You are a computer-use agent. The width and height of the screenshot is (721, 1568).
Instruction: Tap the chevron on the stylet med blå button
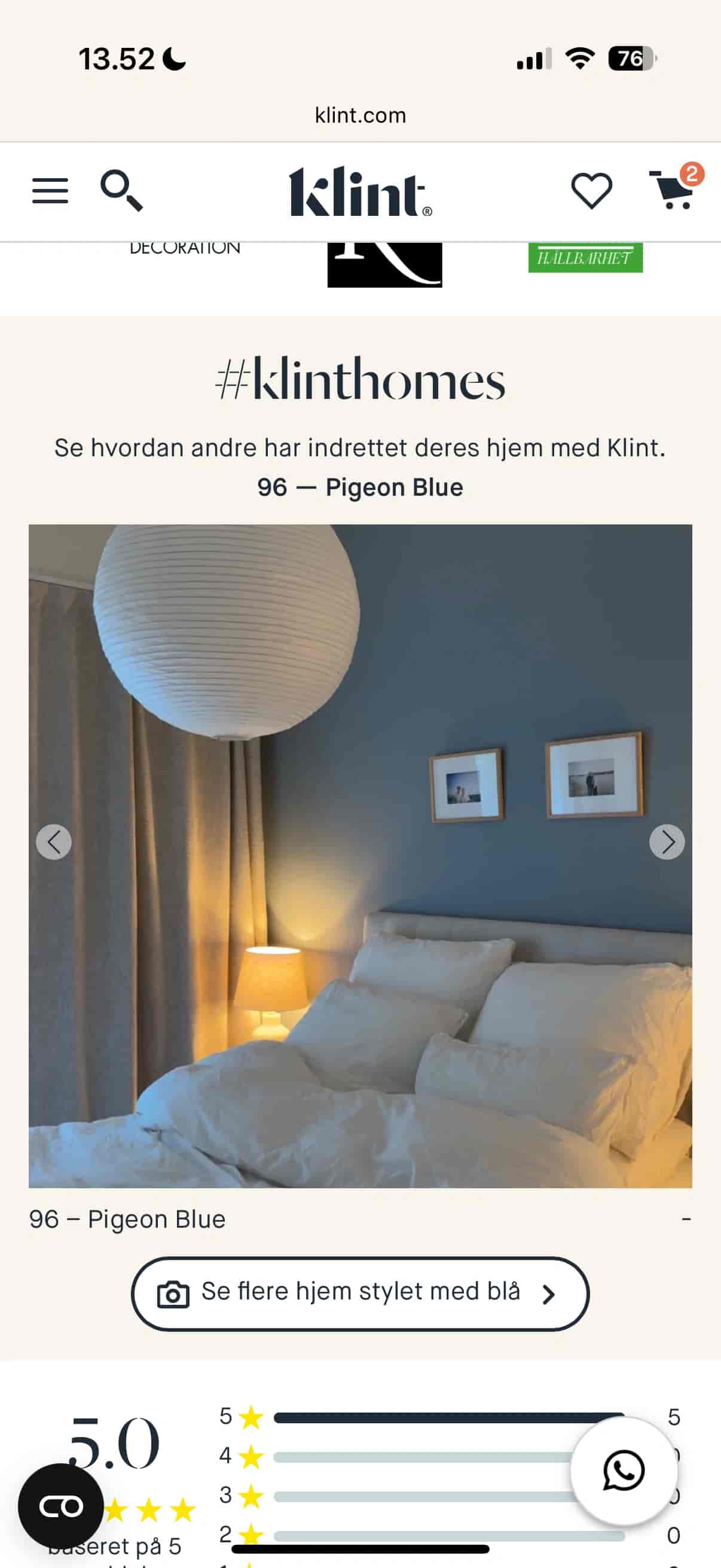pyautogui.click(x=548, y=1294)
